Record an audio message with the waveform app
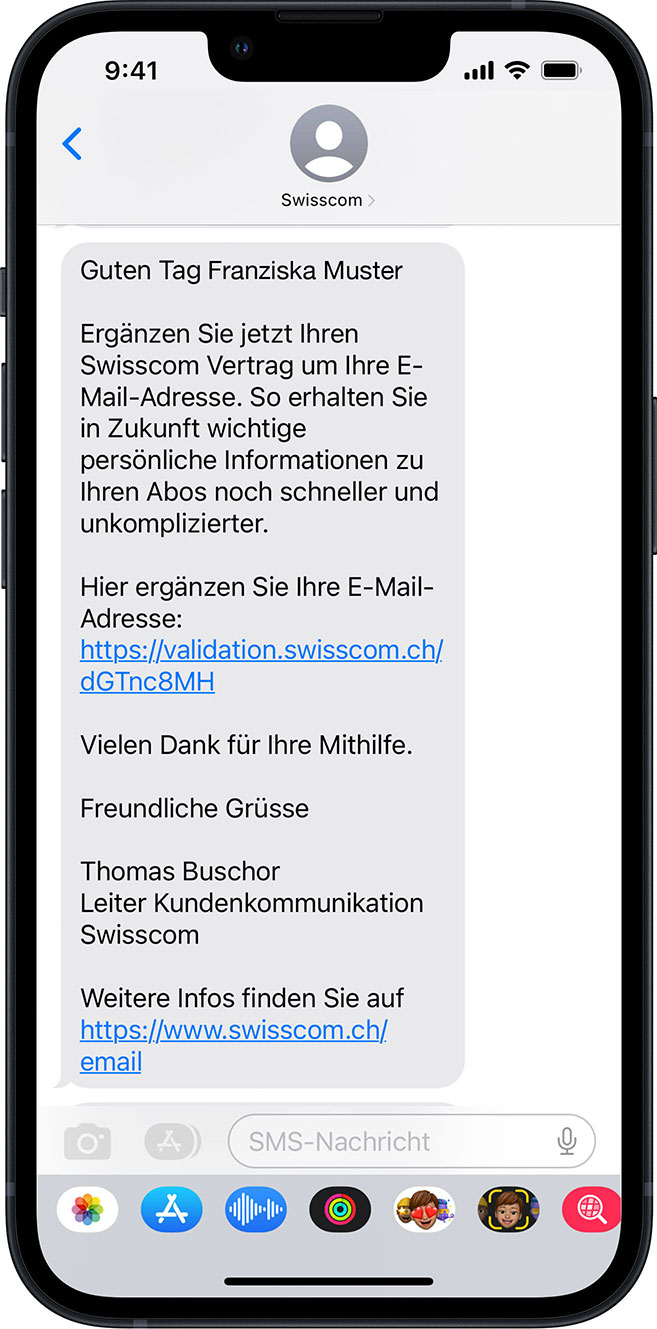This screenshot has height=1329, width=657. tap(255, 1211)
